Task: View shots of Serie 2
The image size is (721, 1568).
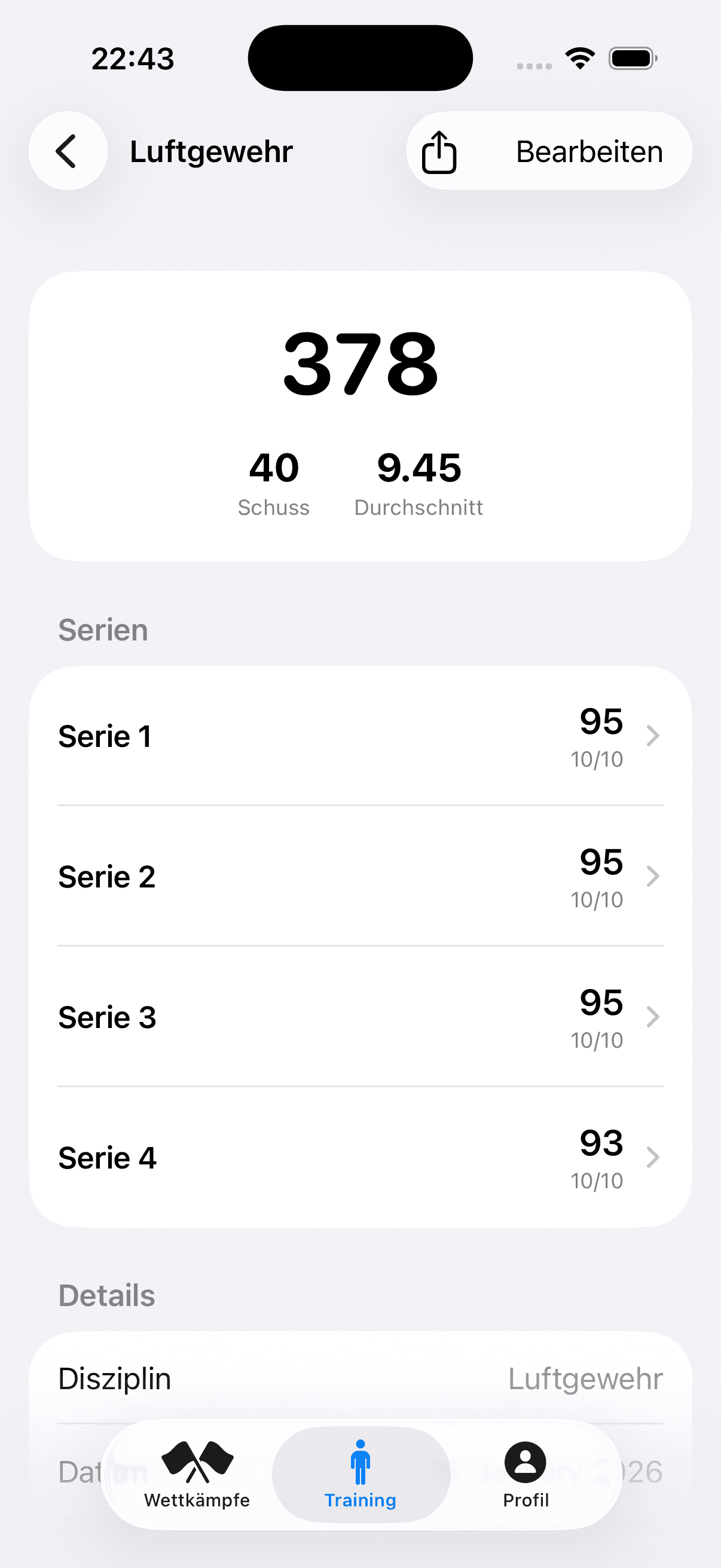Action: (360, 877)
